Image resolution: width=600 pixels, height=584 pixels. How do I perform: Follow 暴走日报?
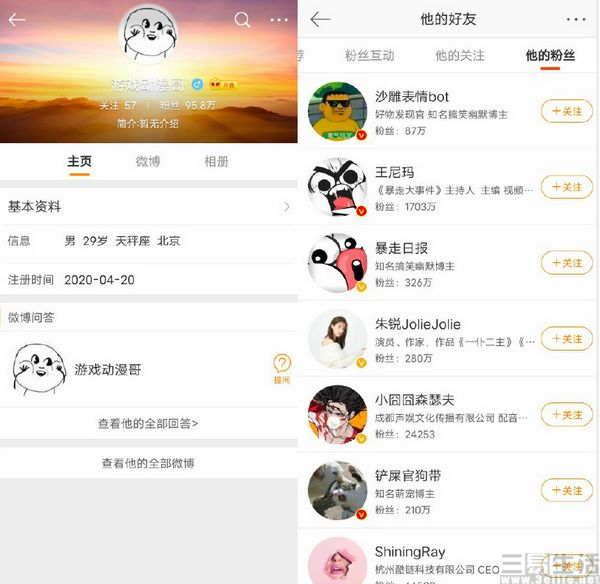click(x=566, y=263)
